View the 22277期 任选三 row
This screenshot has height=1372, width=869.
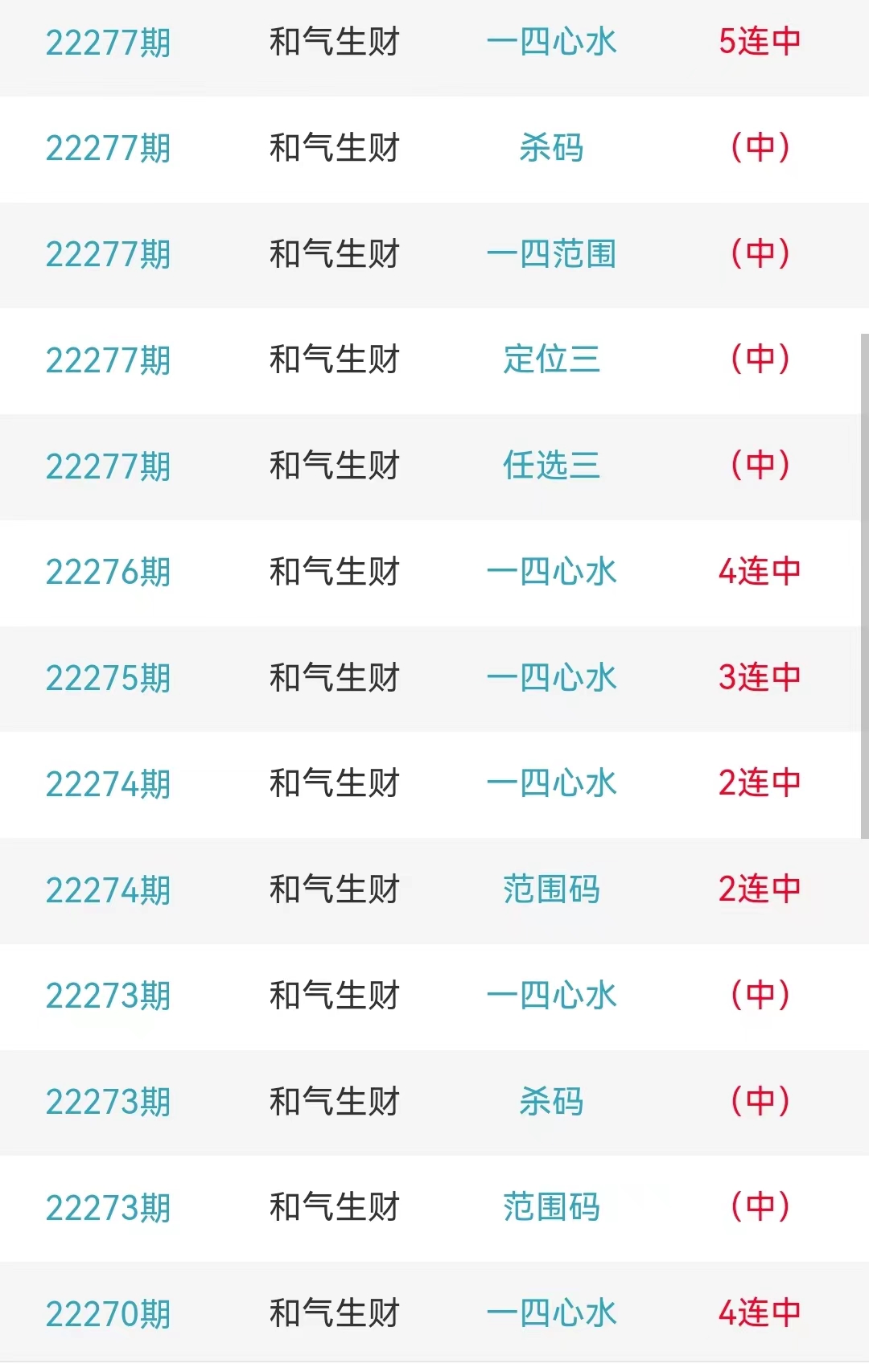click(x=551, y=466)
